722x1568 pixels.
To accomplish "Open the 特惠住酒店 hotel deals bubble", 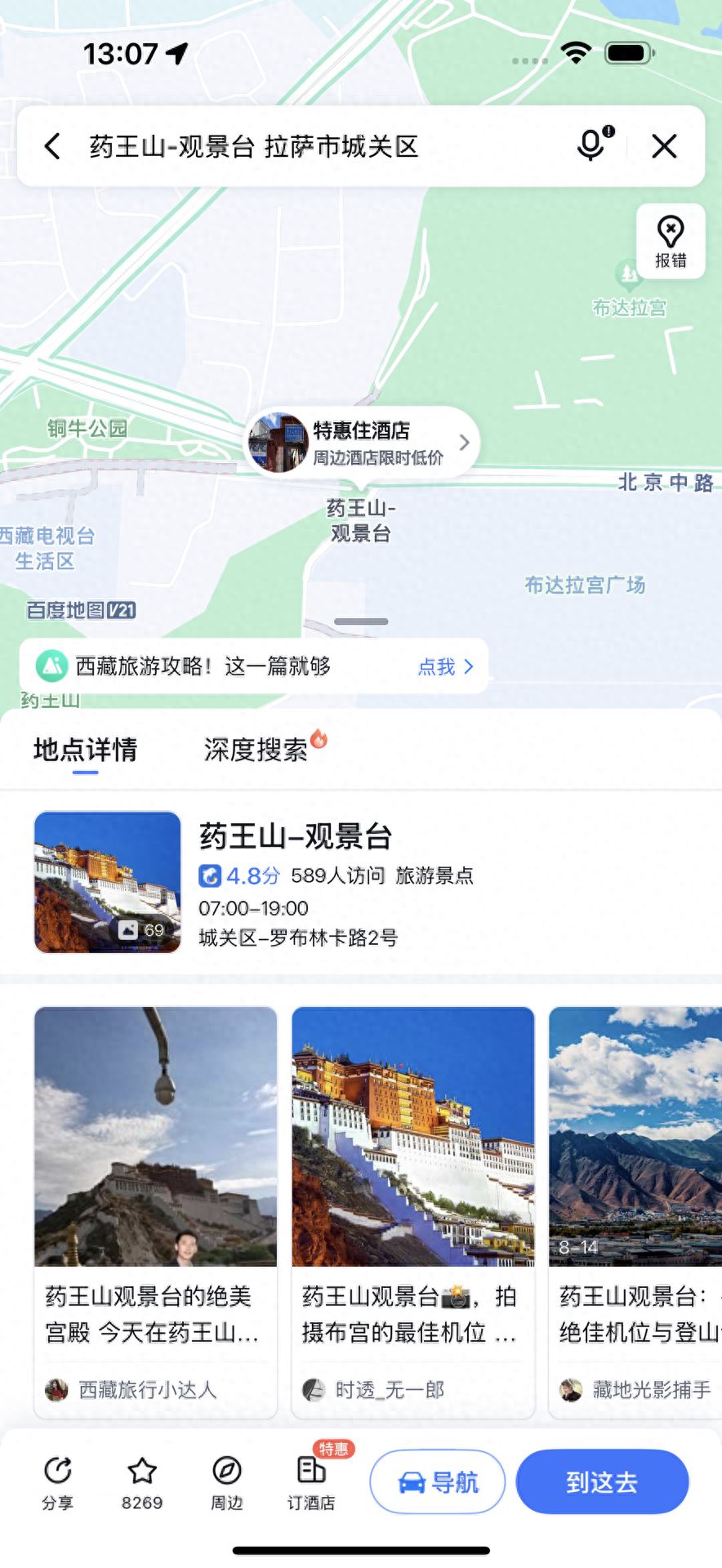I will (x=363, y=443).
